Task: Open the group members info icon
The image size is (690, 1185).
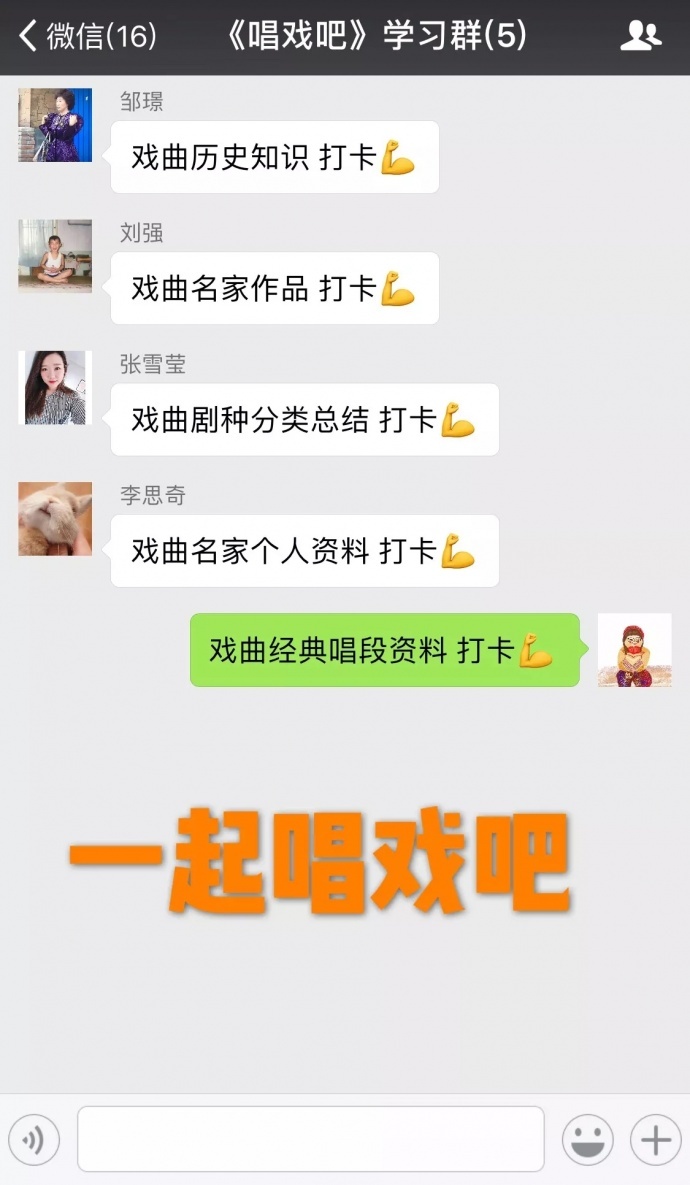Action: point(640,37)
